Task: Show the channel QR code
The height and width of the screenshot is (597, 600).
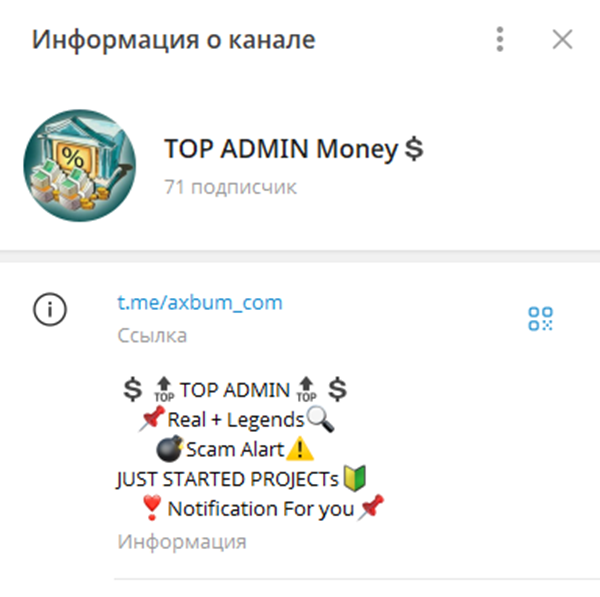Action: [540, 318]
